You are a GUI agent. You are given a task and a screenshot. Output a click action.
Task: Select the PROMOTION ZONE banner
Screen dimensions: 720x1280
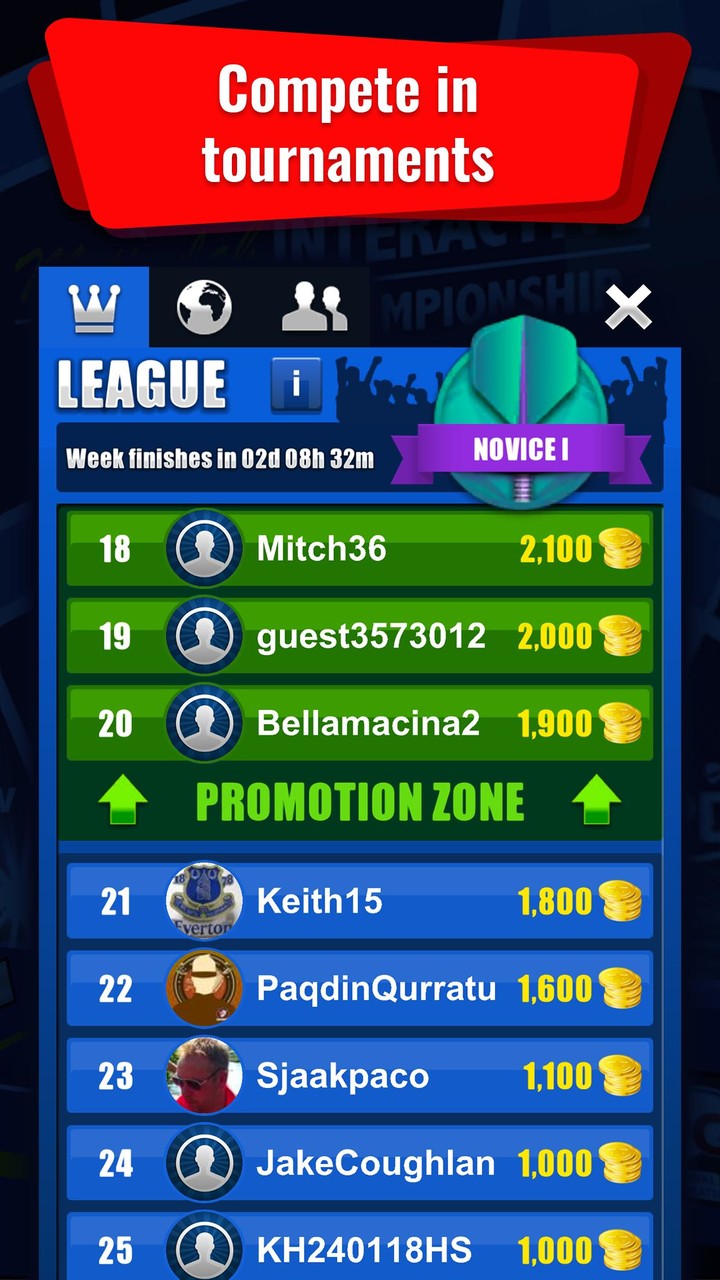[360, 800]
